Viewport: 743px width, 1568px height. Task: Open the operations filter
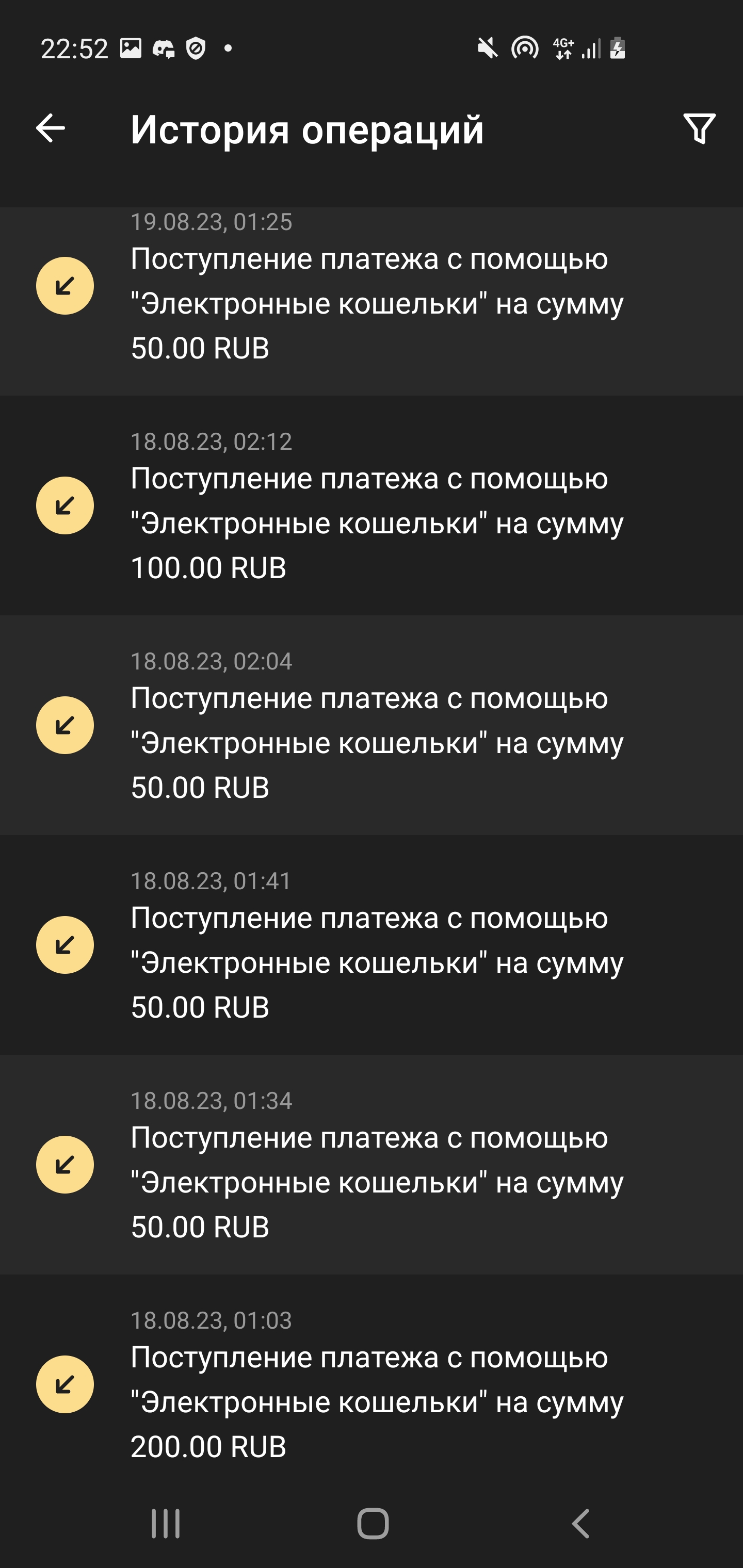699,128
